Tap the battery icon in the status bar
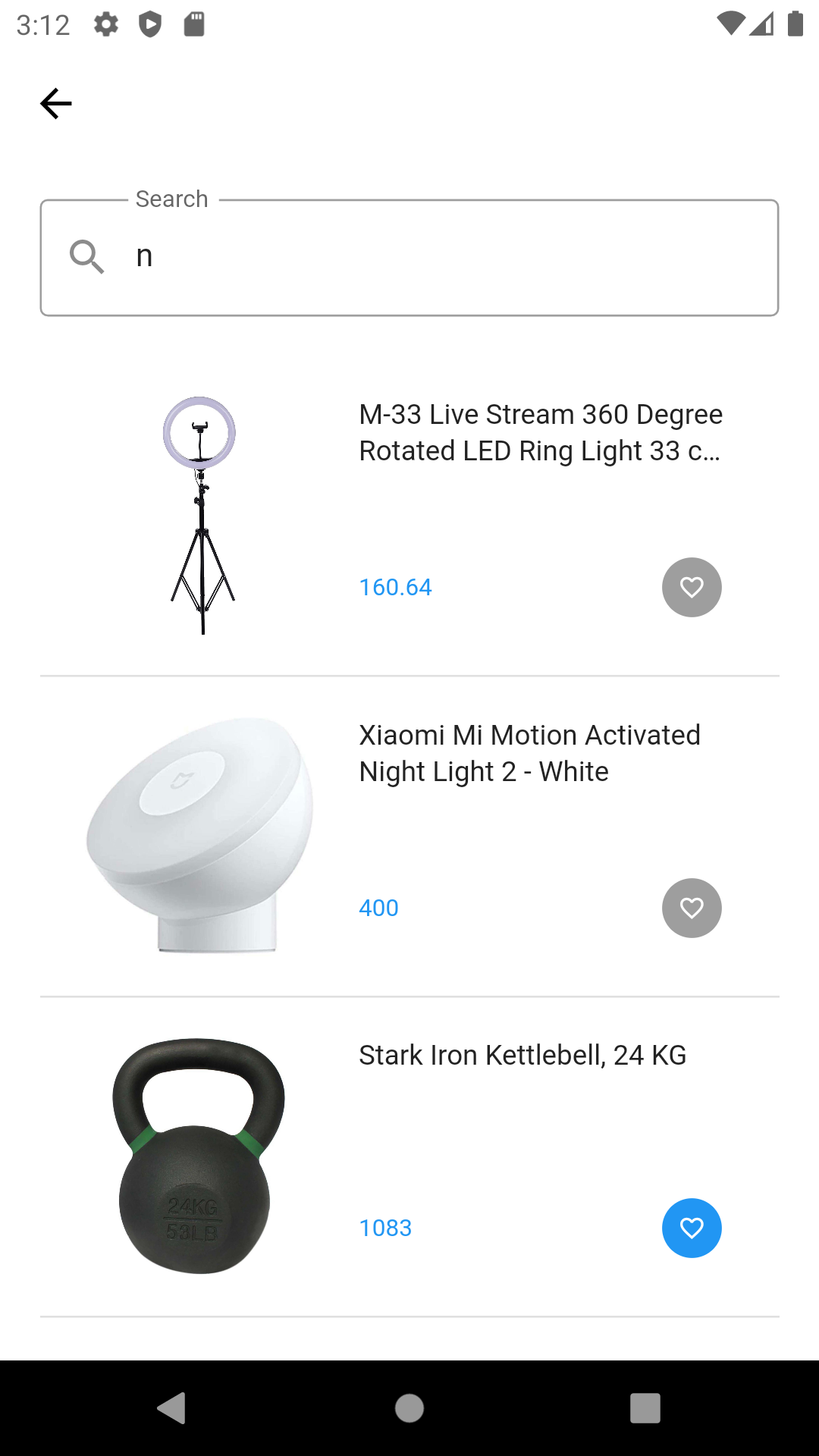819x1456 pixels. tap(795, 24)
